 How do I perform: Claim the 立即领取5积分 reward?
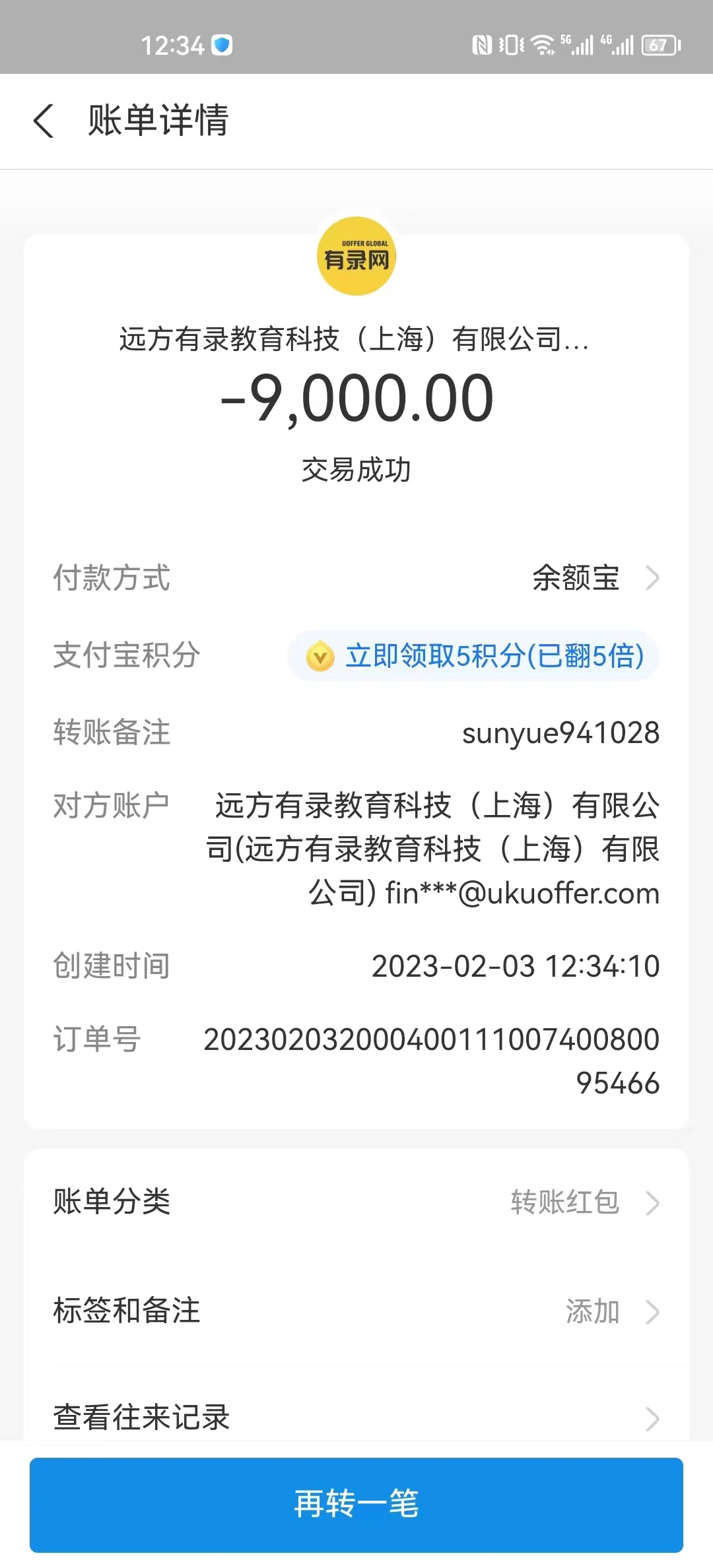(474, 656)
